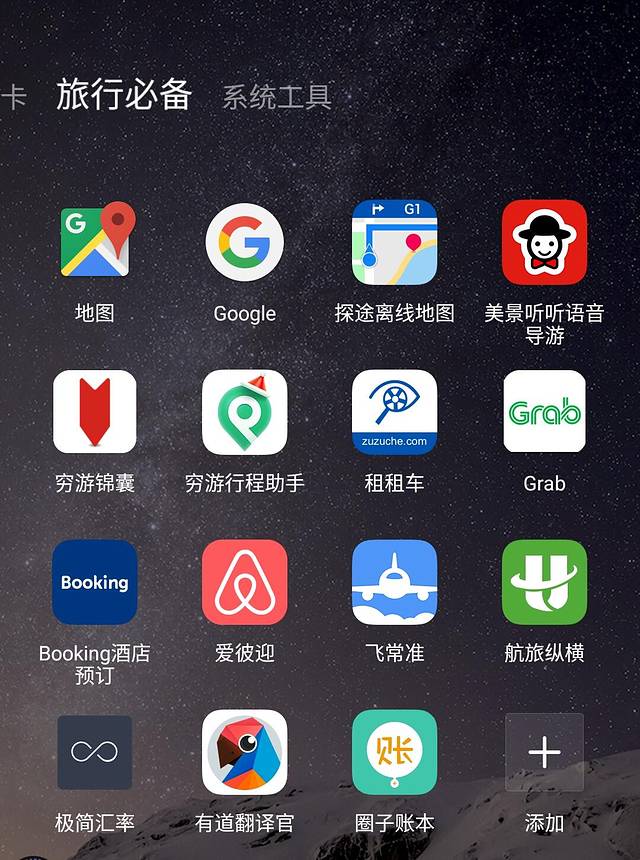Open the 地图 Google Maps app
This screenshot has height=860, width=640.
[95, 242]
